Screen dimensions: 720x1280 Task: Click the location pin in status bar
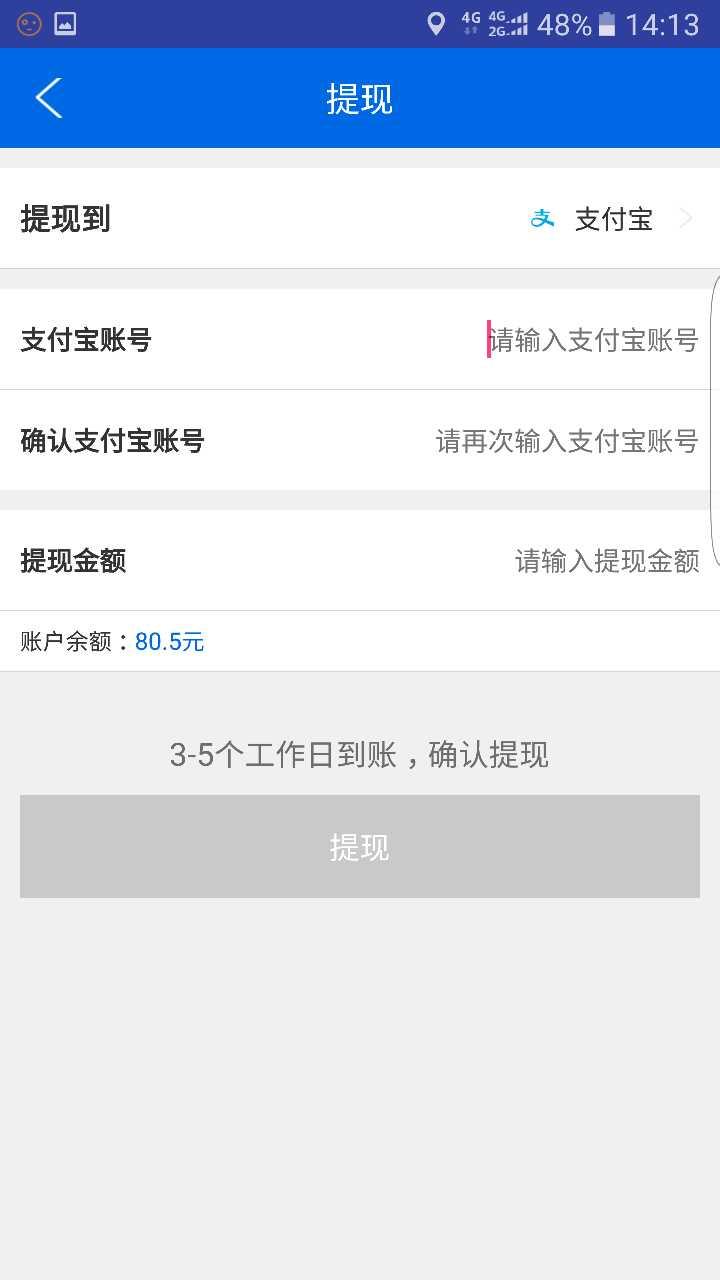435,22
